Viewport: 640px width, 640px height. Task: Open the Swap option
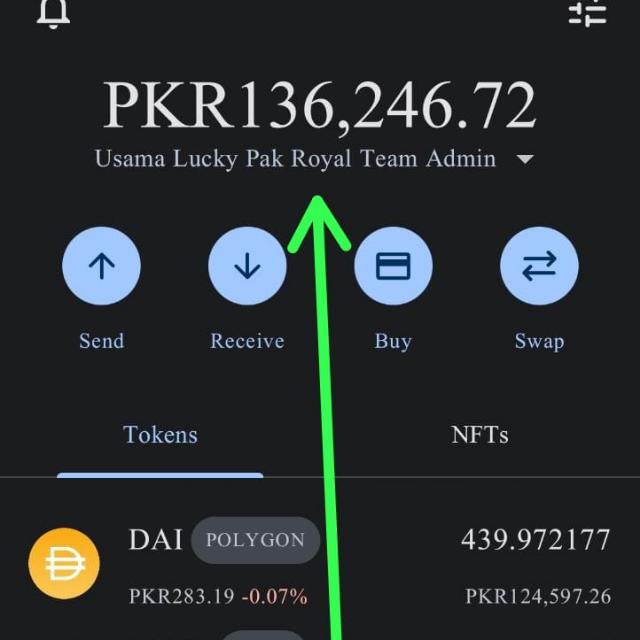[539, 266]
